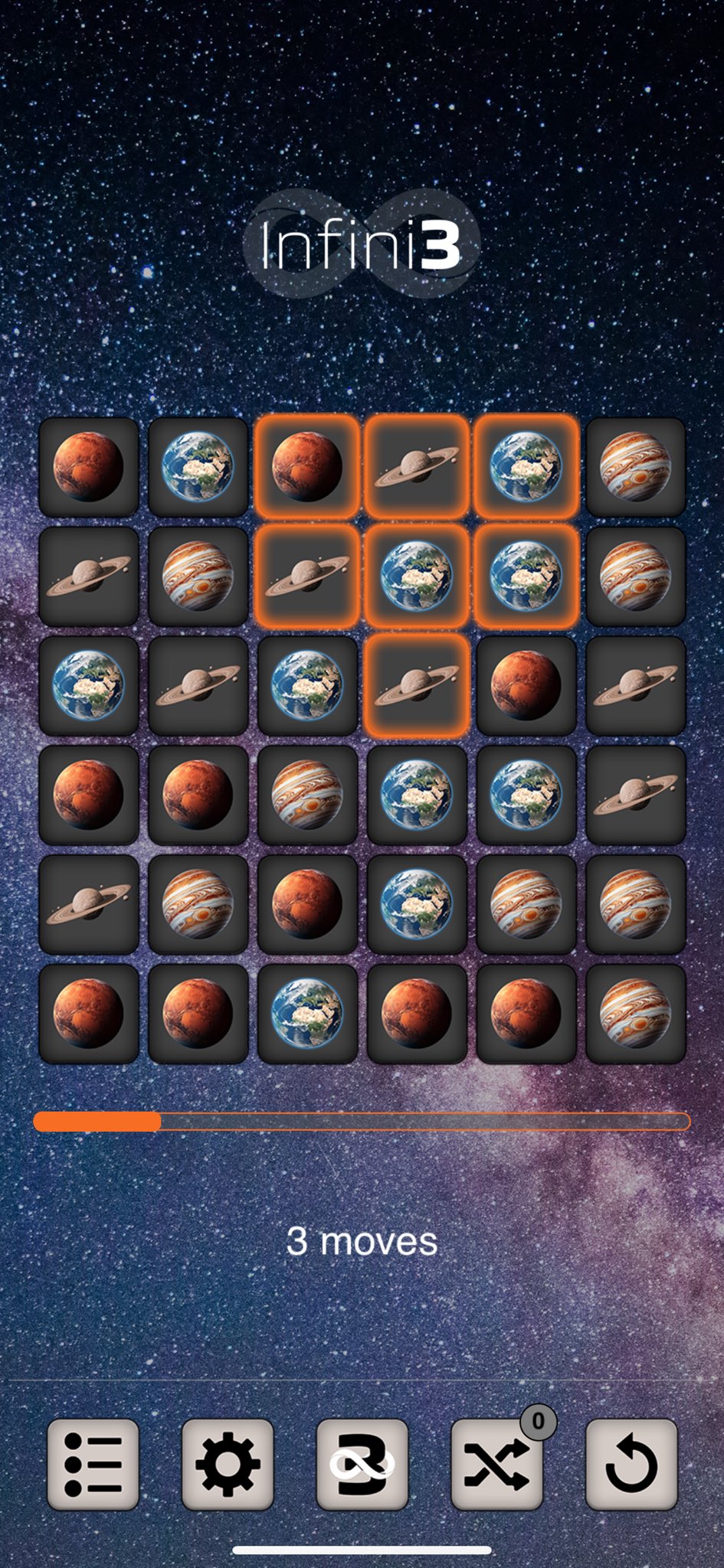Select the highlighted Mars tile in top row
This screenshot has height=1568, width=724.
pyautogui.click(x=307, y=466)
